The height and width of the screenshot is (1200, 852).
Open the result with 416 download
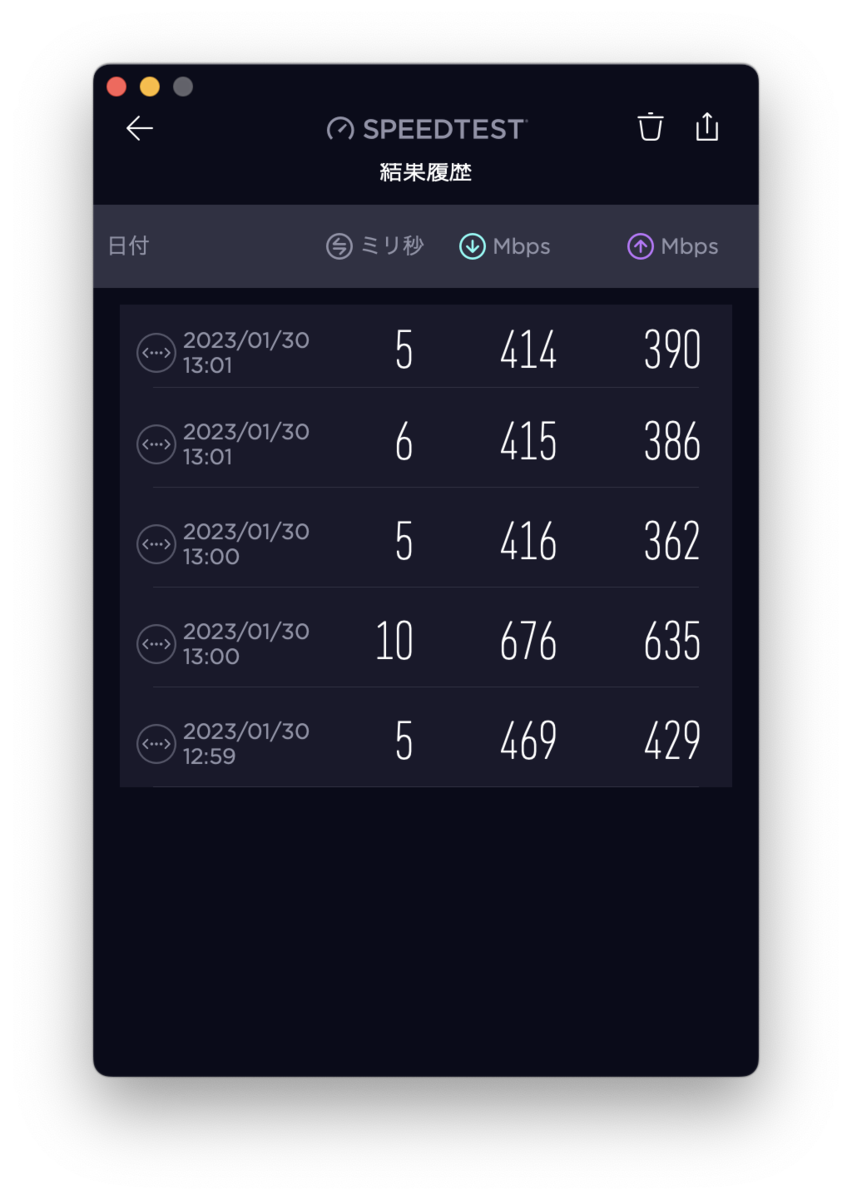[x=426, y=542]
